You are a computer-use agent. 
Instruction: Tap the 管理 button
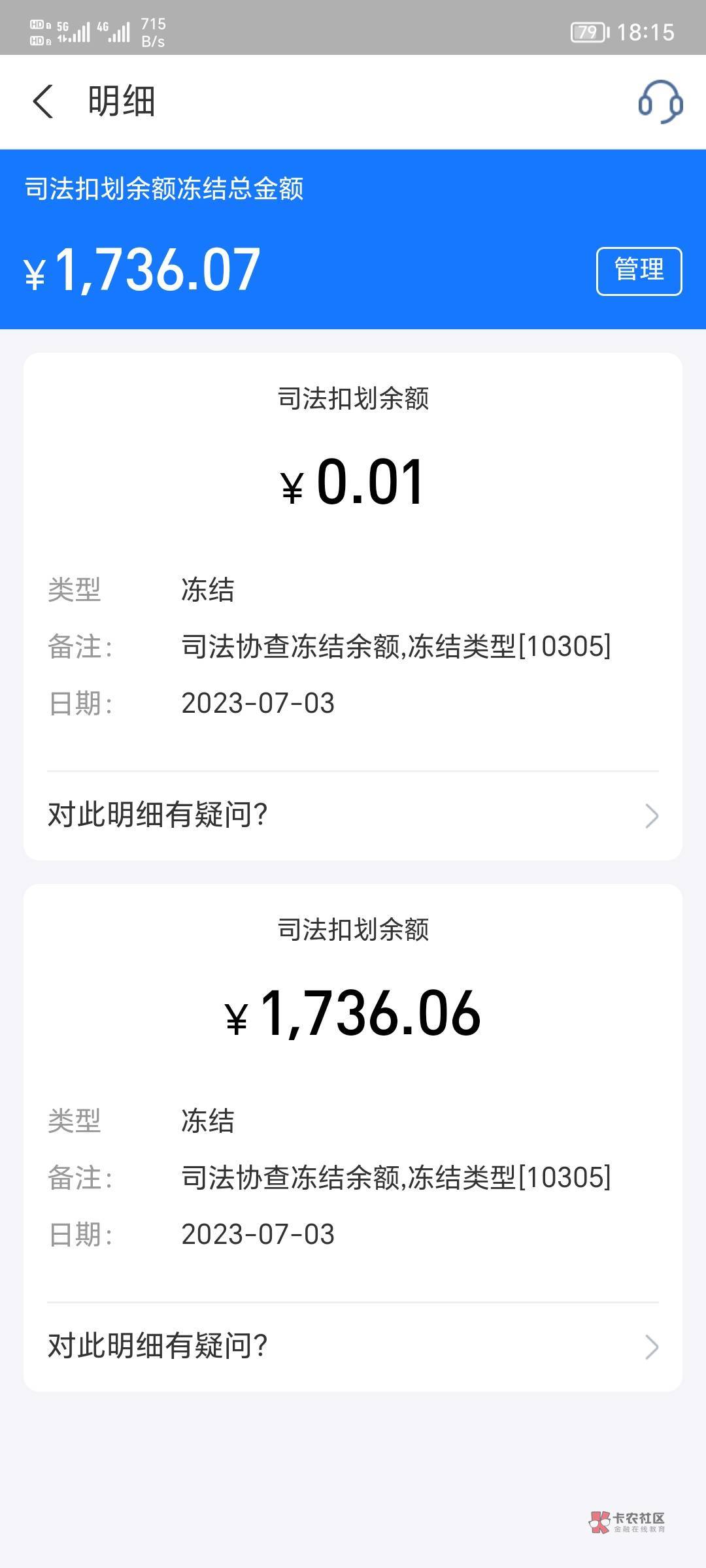639,271
